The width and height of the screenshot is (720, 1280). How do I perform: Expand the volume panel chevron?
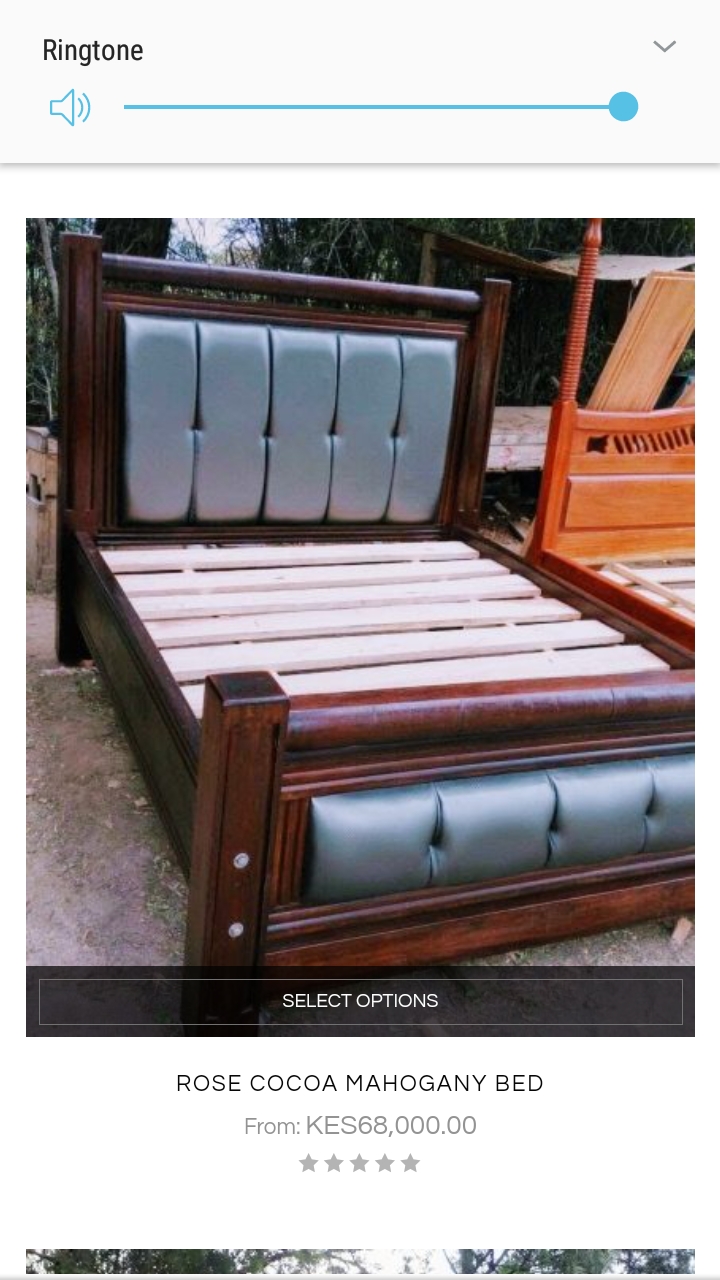[x=665, y=47]
